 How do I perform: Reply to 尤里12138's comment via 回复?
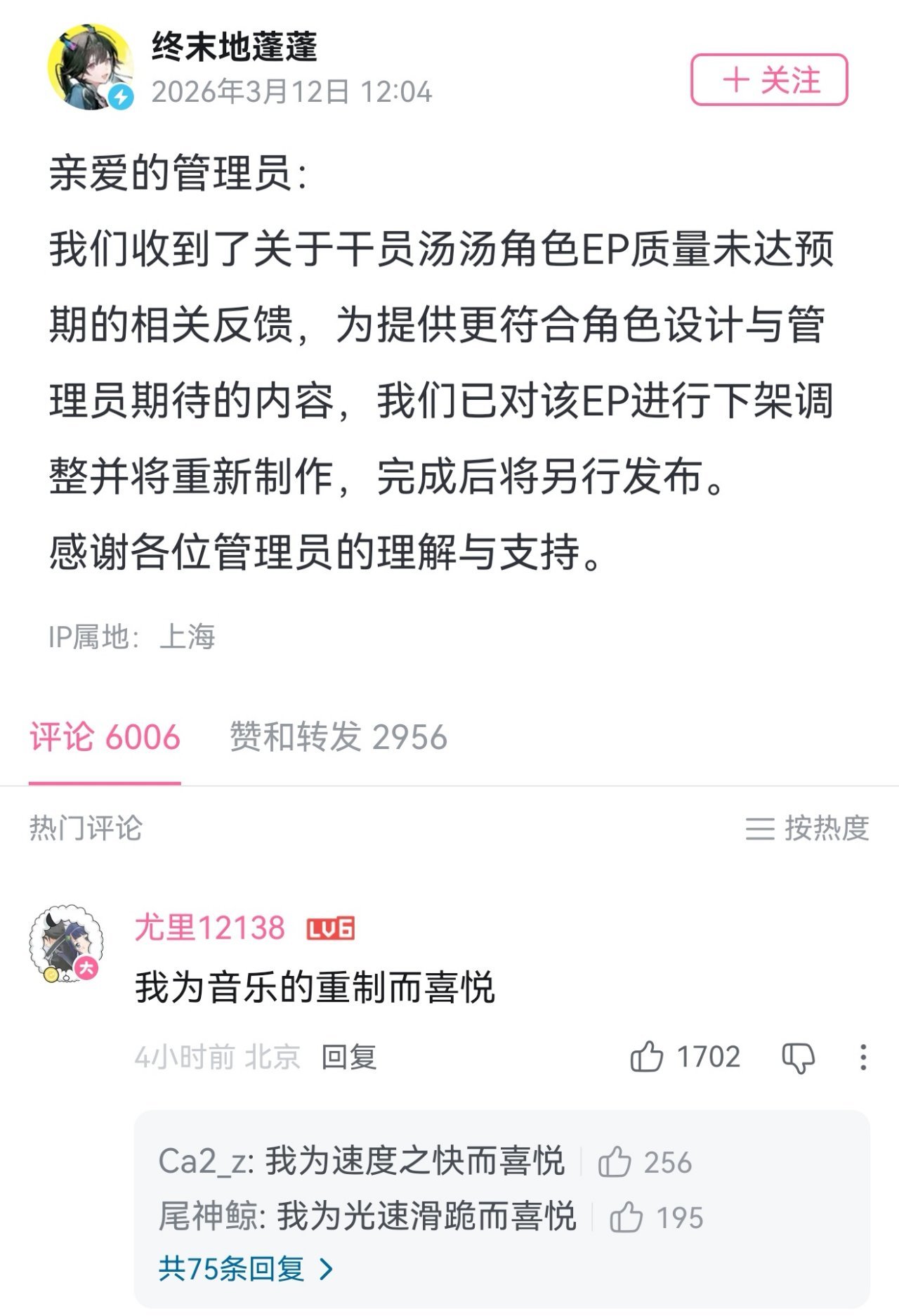(348, 1057)
